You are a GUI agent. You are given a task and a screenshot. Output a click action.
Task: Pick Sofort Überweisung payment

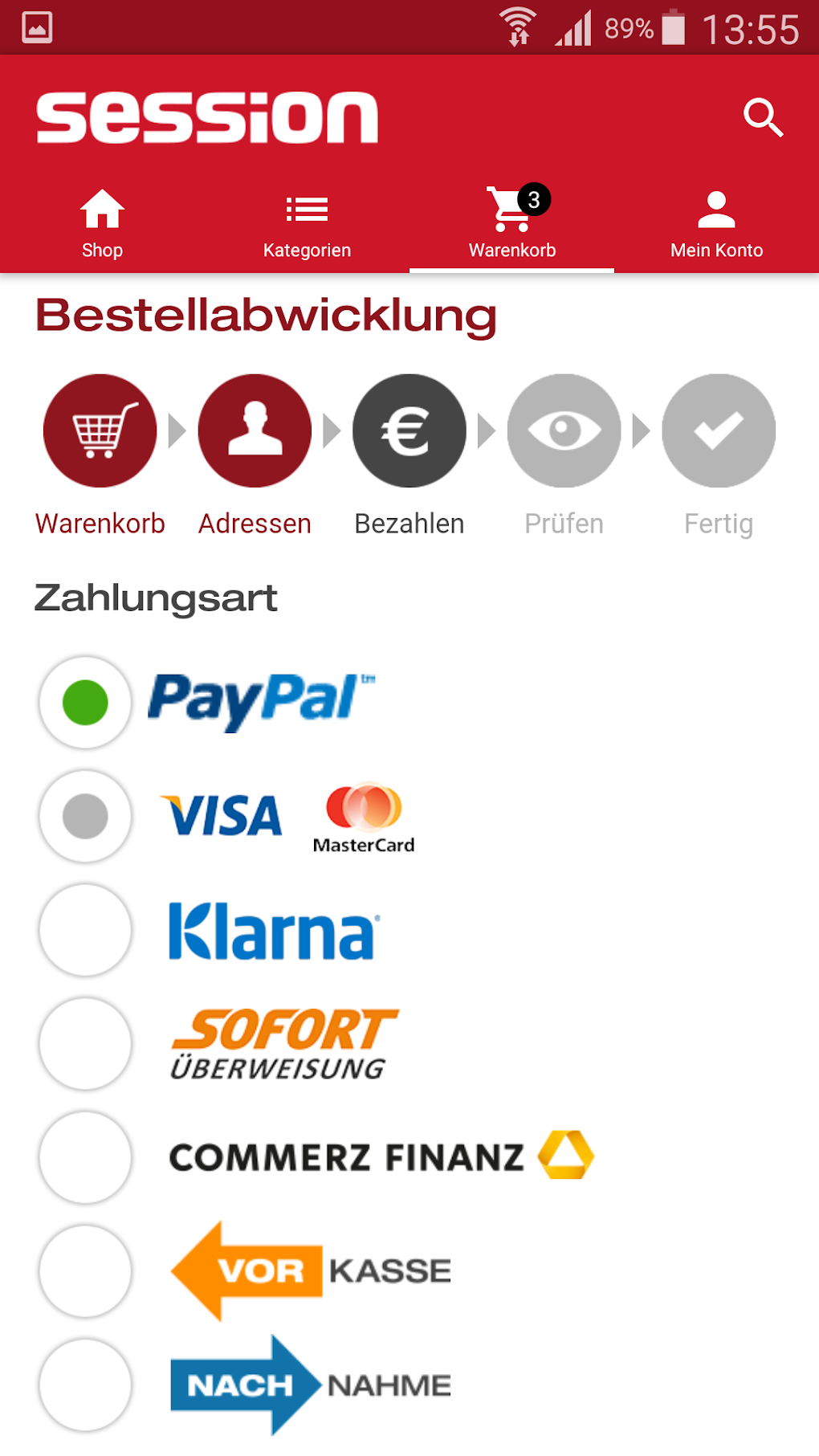click(85, 1043)
